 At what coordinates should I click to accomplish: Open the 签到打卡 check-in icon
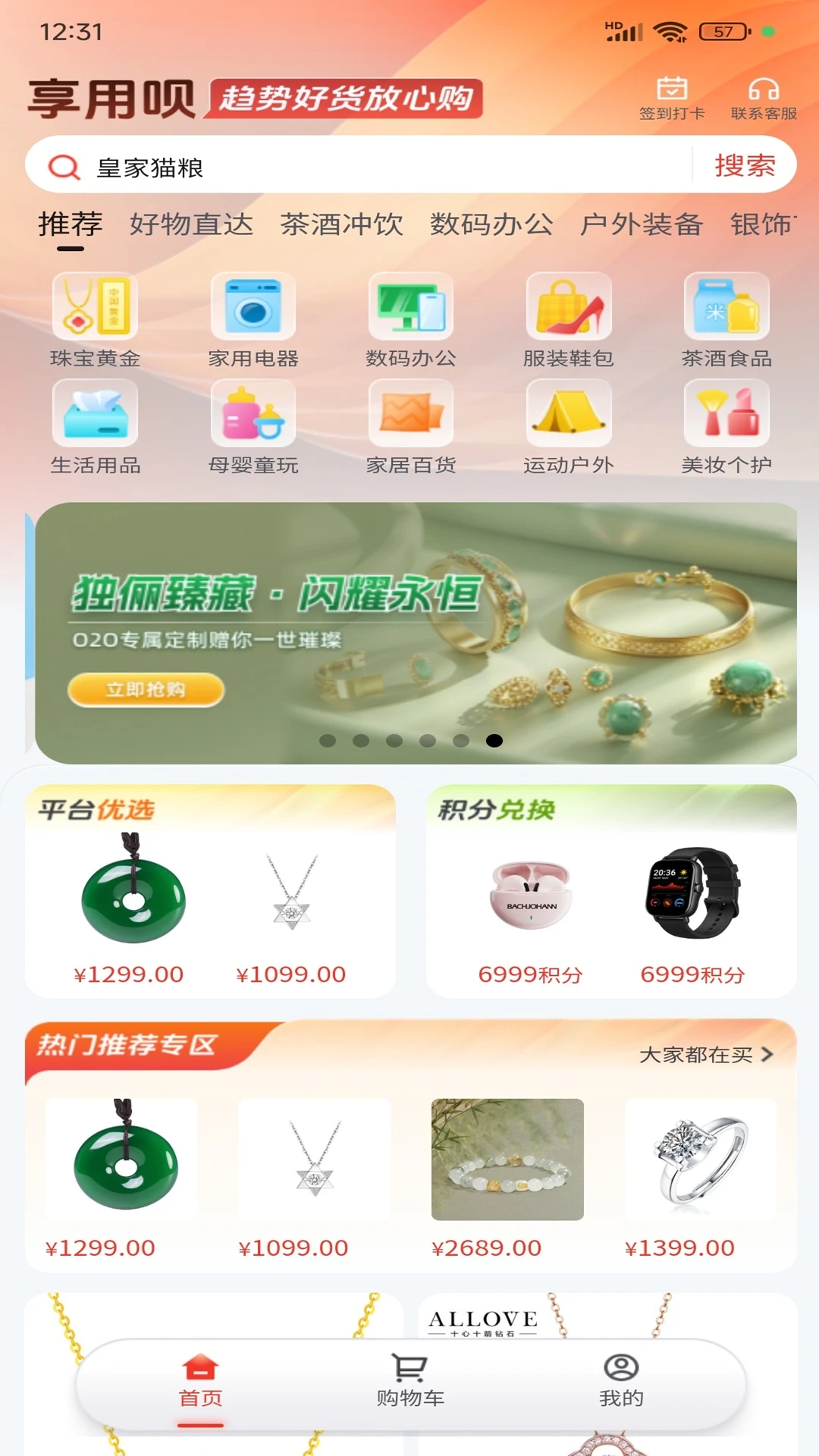672,98
